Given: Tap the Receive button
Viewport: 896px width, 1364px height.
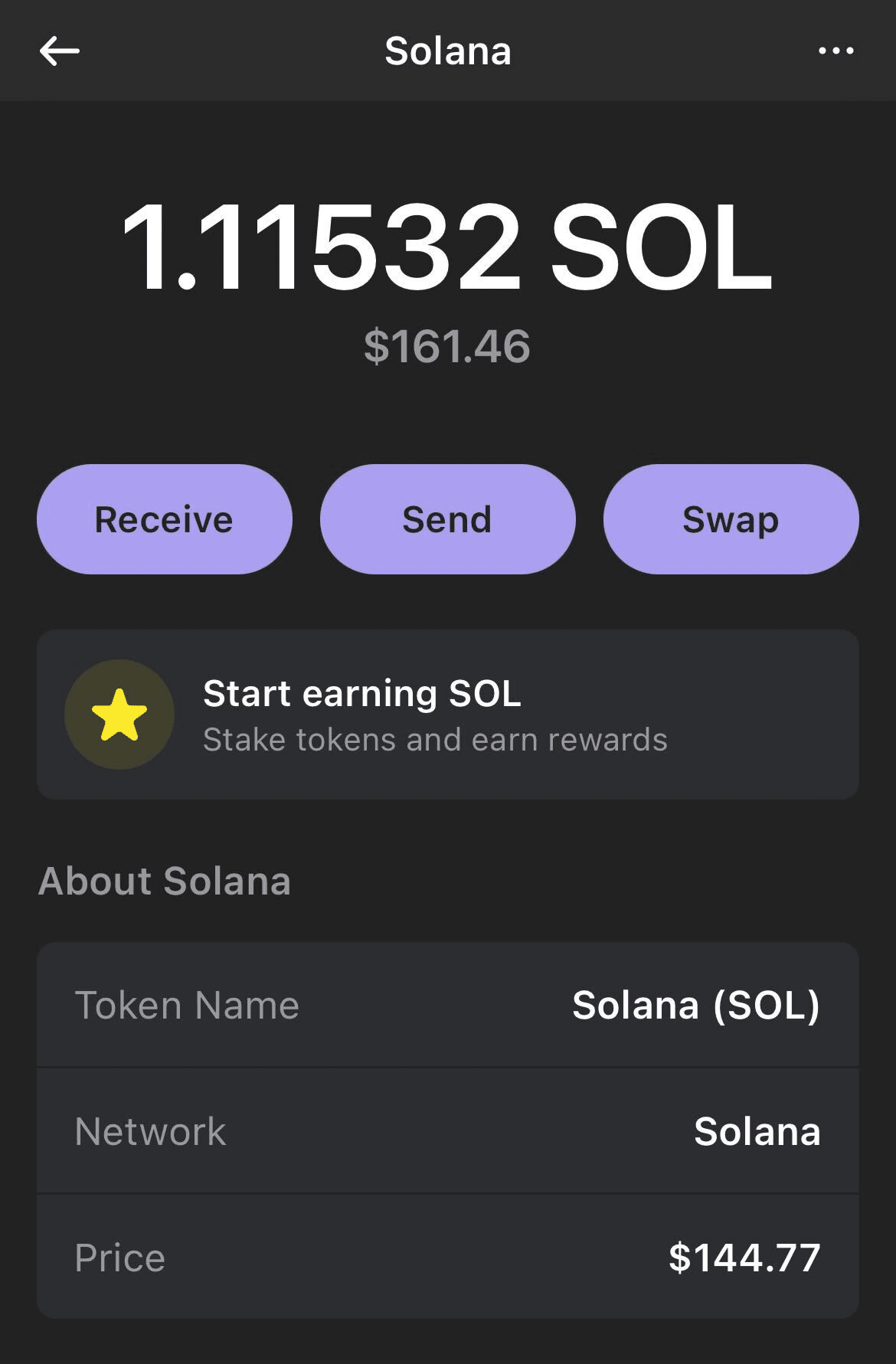Looking at the screenshot, I should [x=164, y=519].
